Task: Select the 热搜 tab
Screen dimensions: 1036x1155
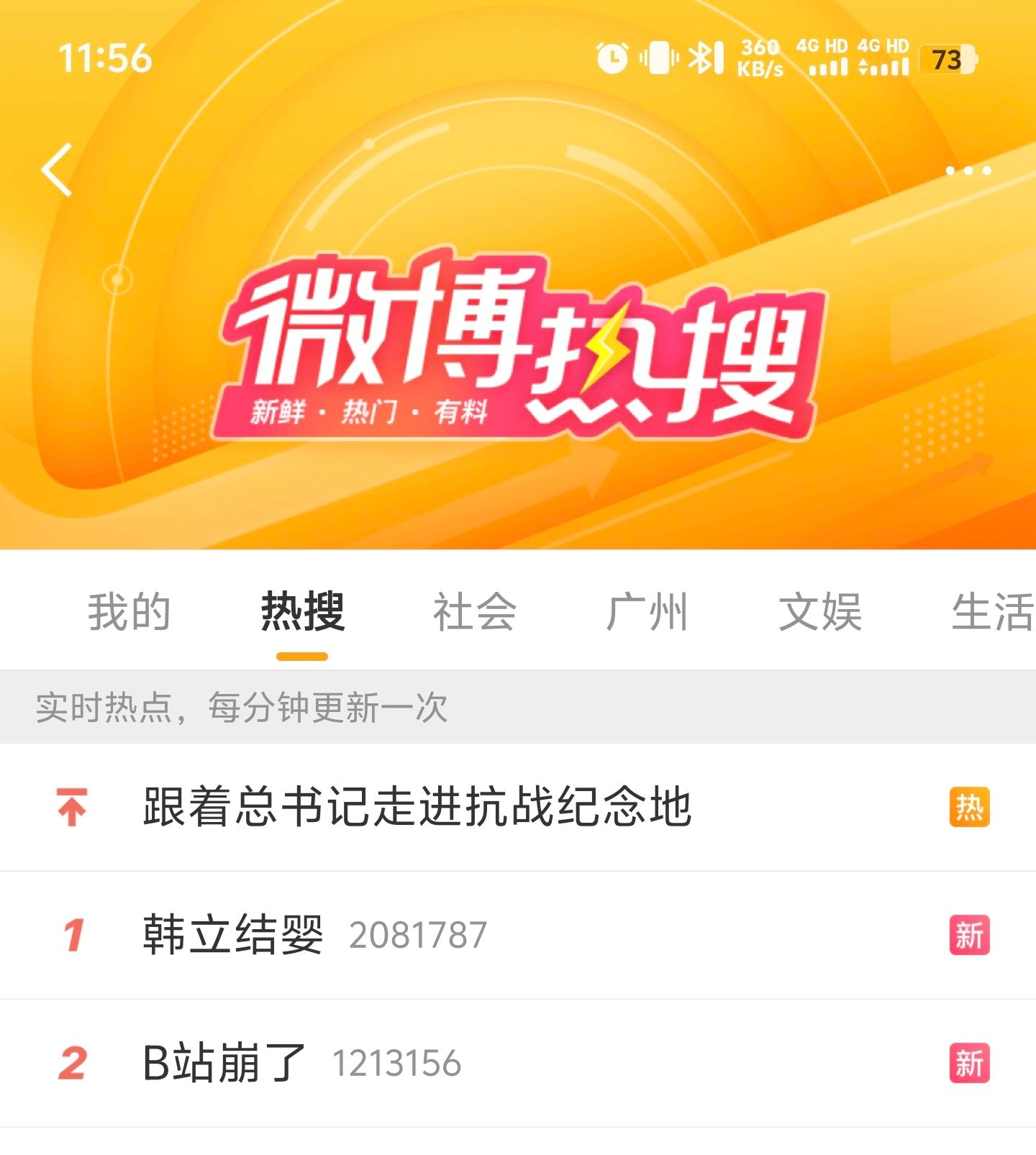Action: [302, 612]
